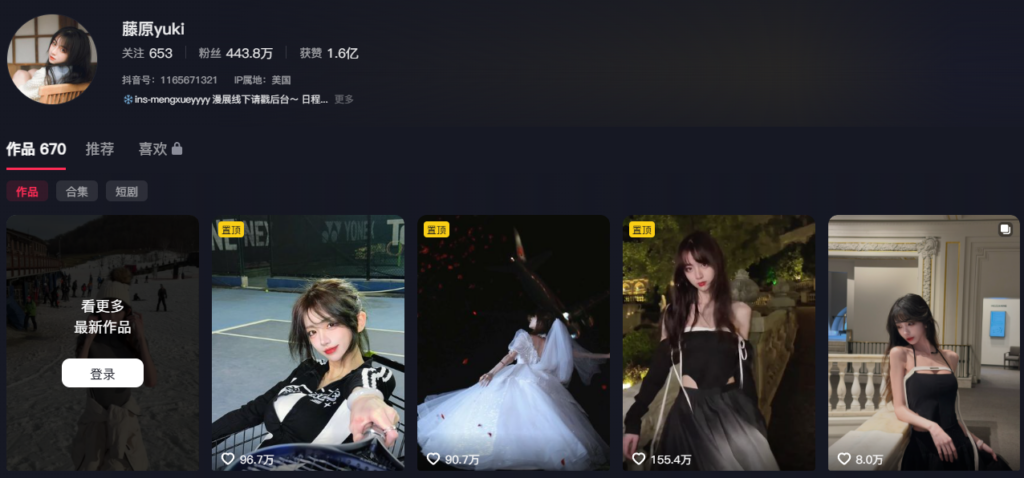Select the 作品 filter chip

pyautogui.click(x=27, y=191)
